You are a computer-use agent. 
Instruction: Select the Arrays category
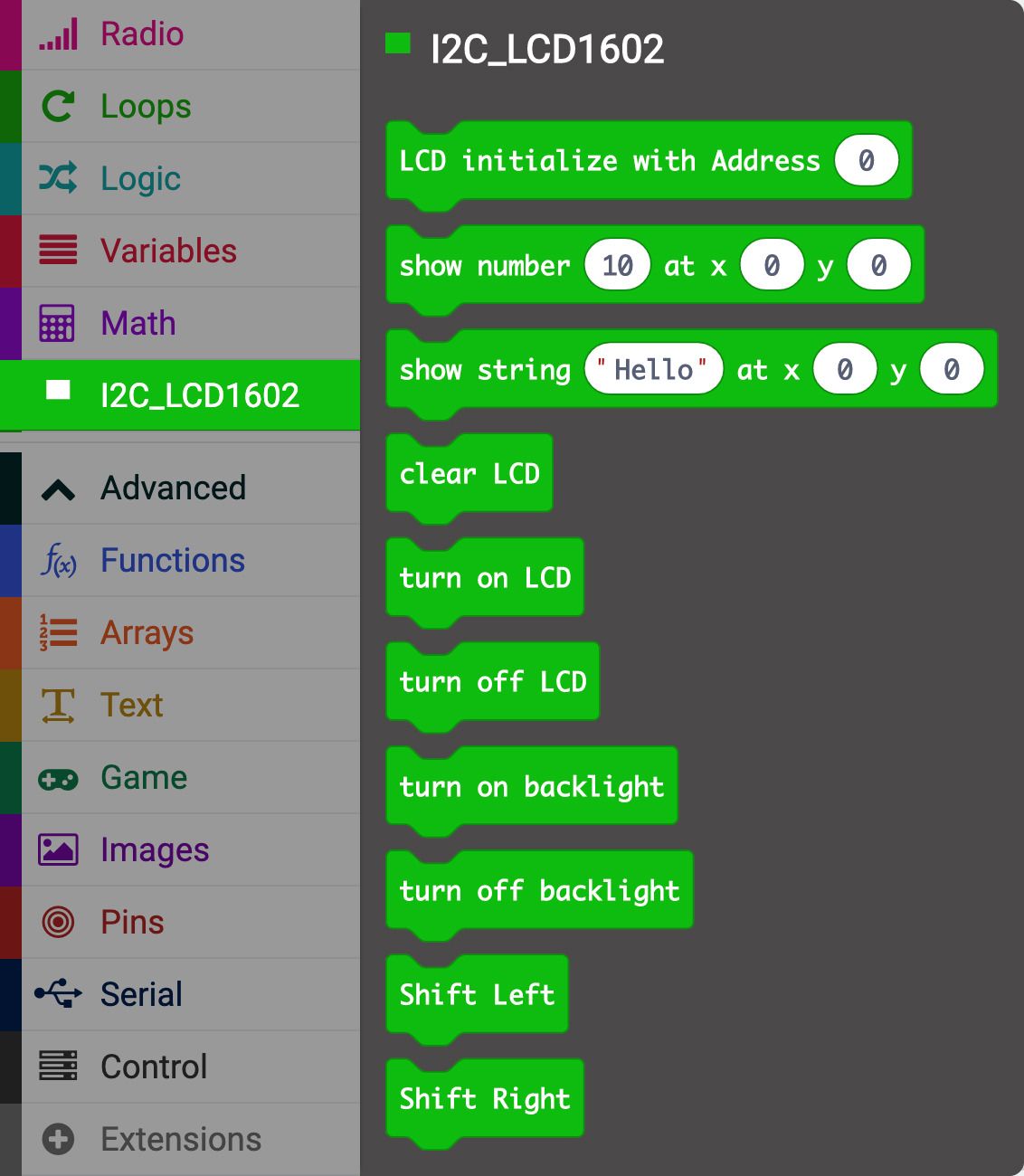click(147, 633)
